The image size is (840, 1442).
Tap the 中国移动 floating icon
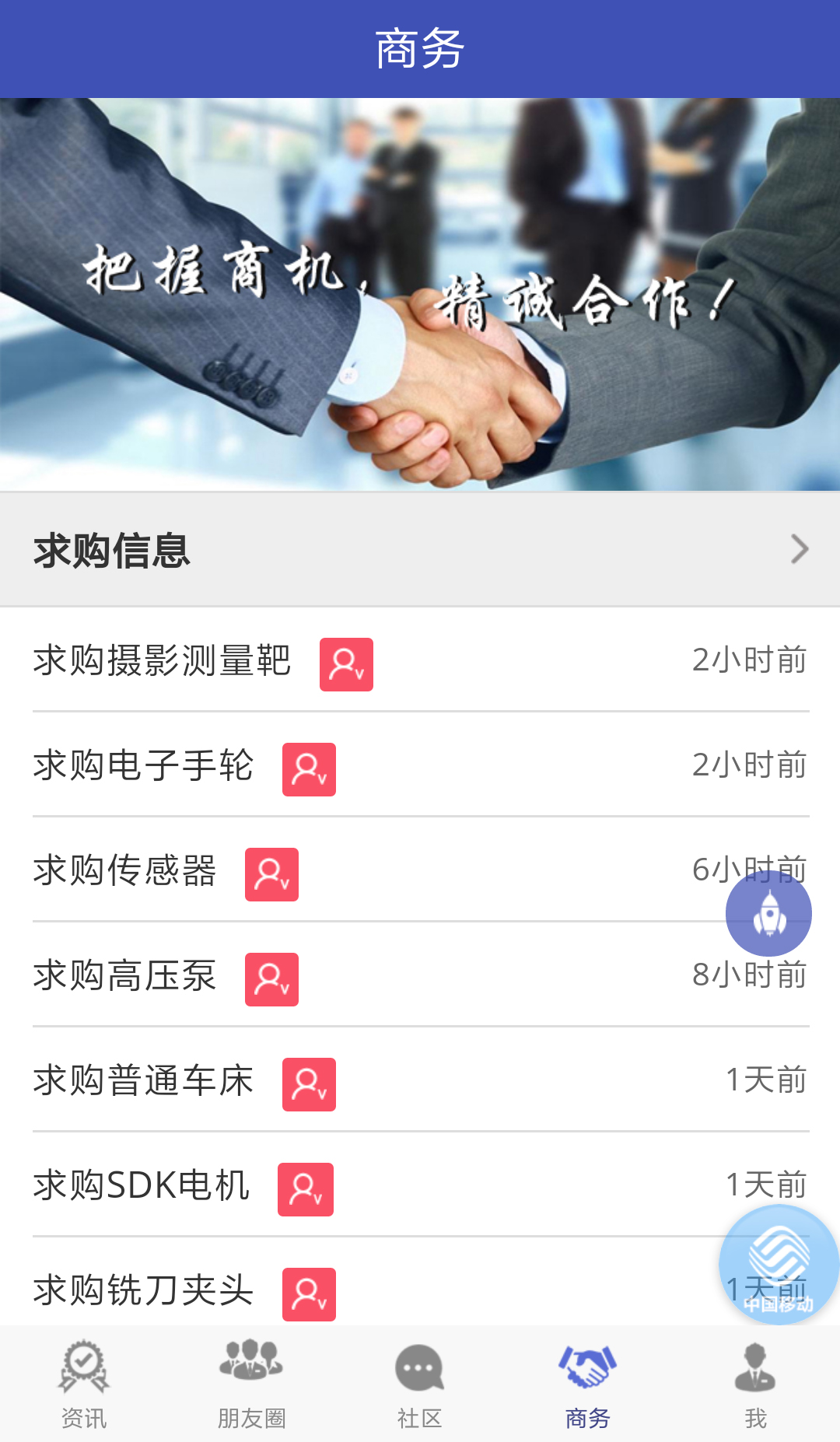coord(778,1264)
